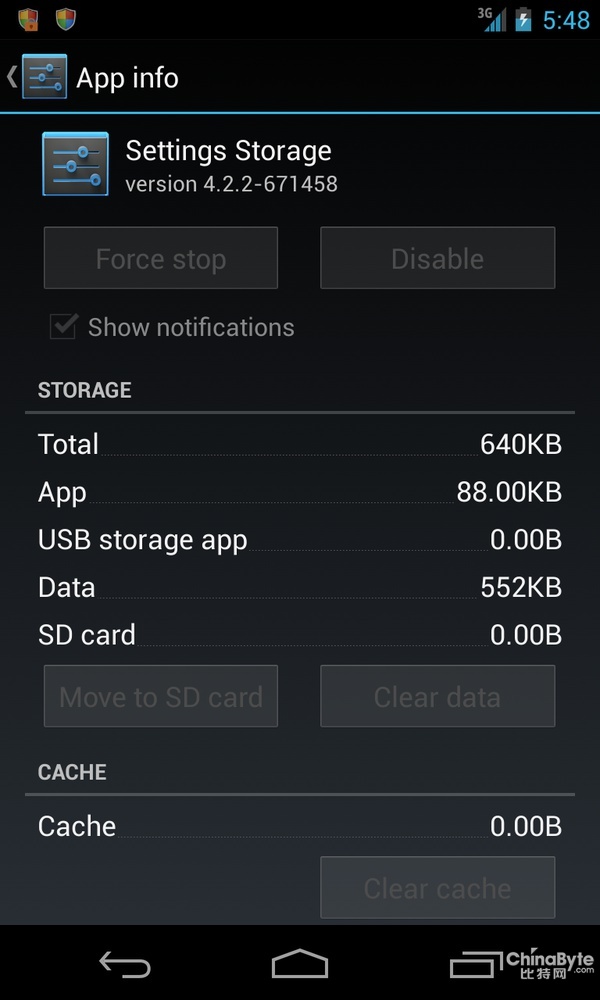Tap the system back button

coord(125,964)
